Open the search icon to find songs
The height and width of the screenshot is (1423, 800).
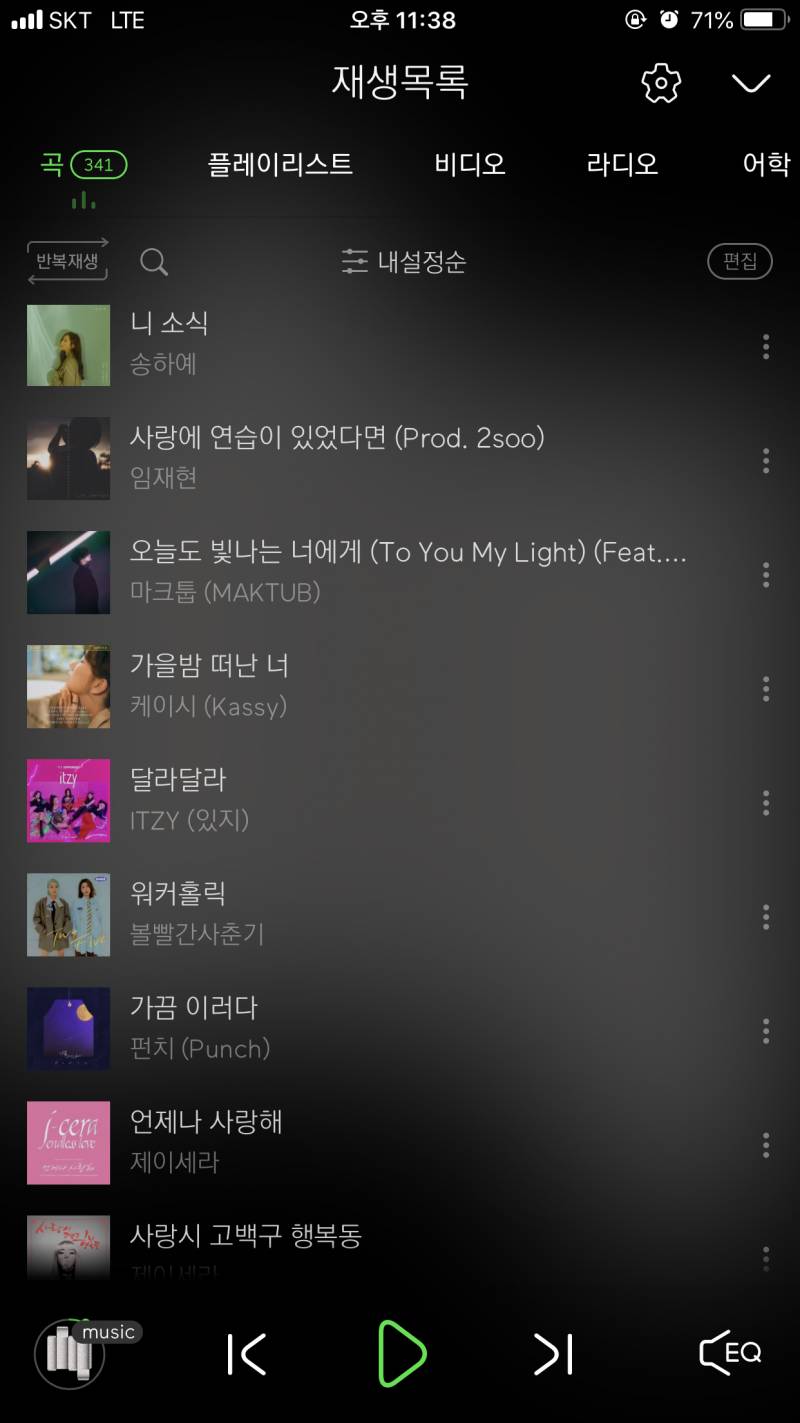155,261
